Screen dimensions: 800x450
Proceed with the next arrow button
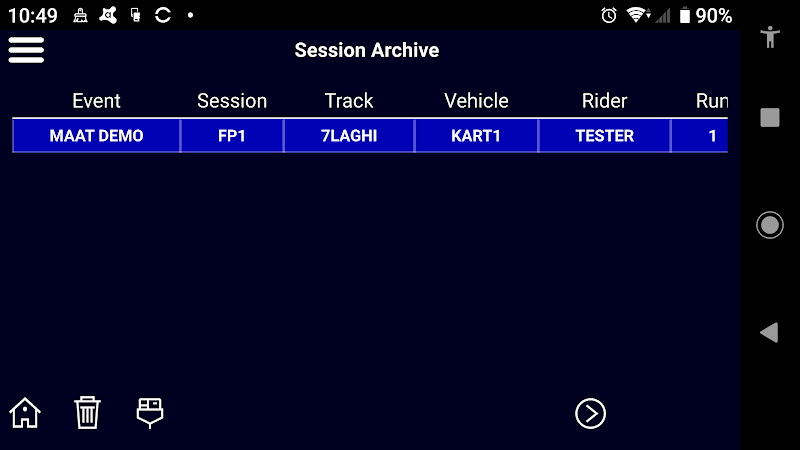590,413
